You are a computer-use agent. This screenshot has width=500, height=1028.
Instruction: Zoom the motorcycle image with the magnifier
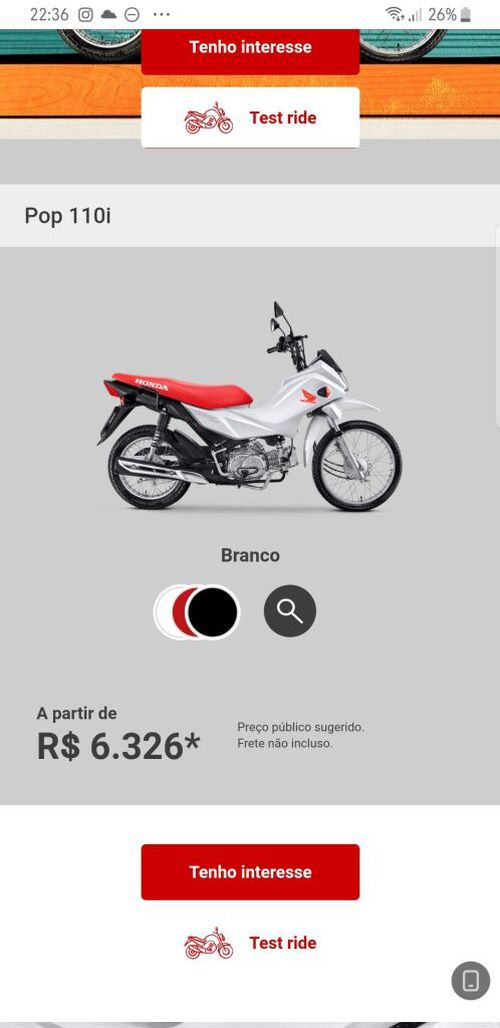pos(290,611)
